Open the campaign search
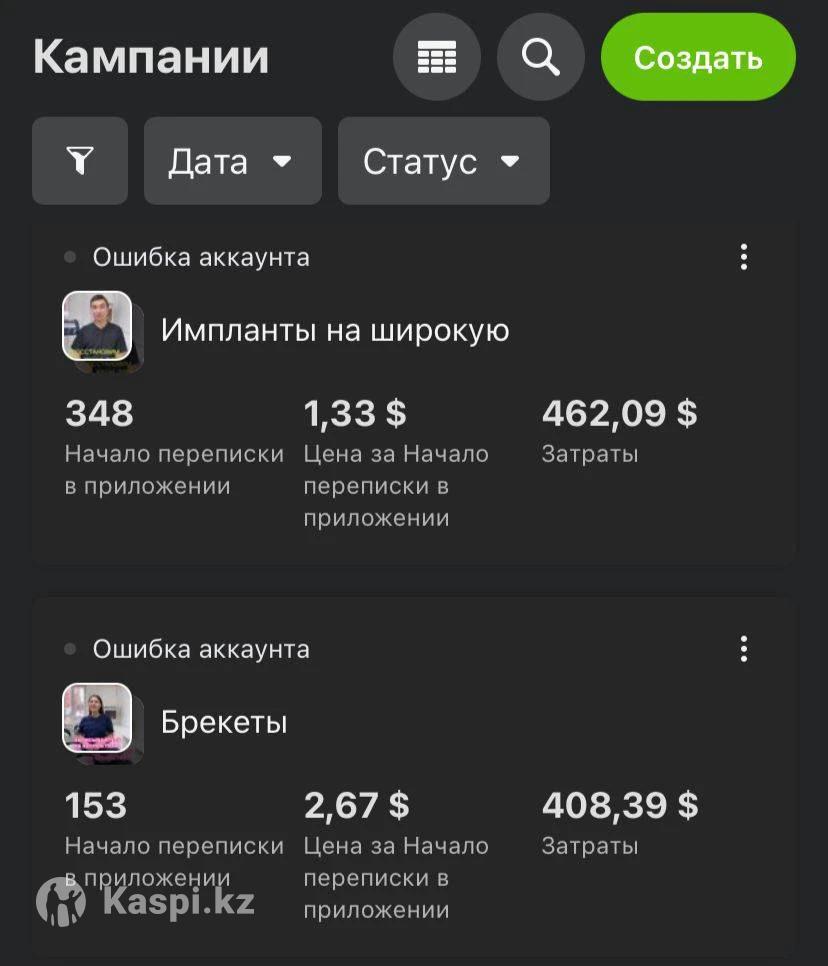This screenshot has height=966, width=828. [x=541, y=57]
